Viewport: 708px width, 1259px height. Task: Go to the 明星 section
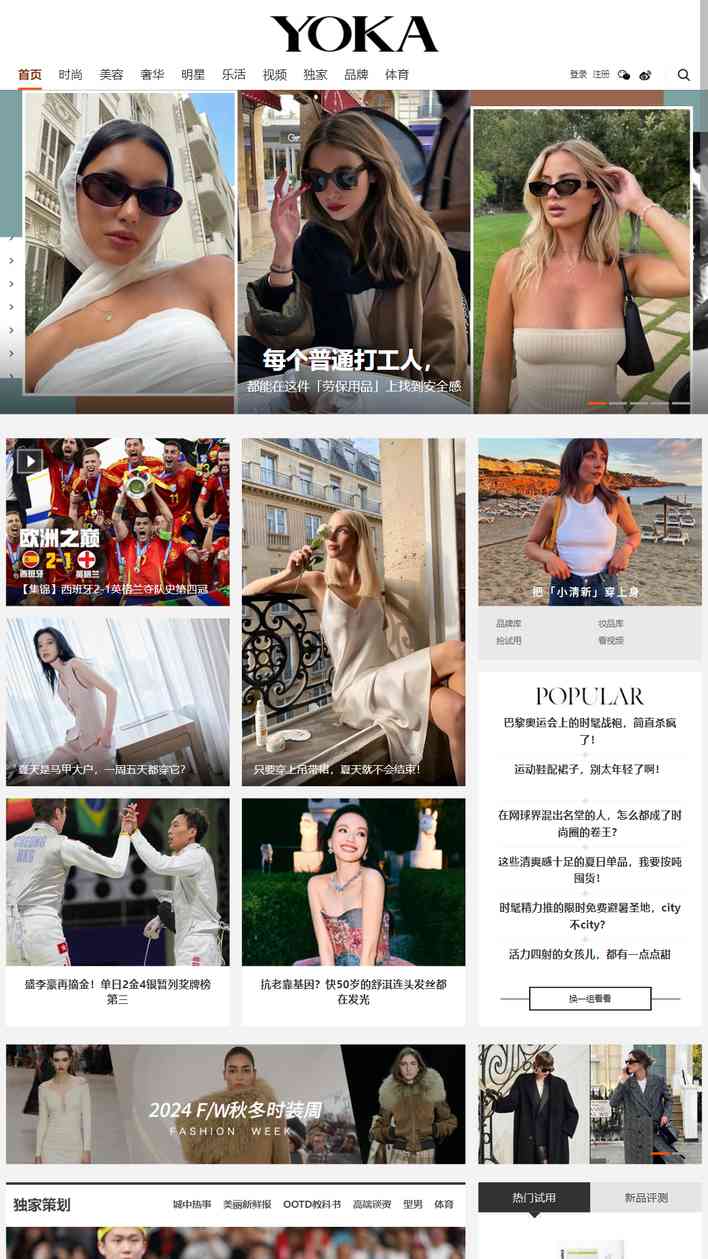click(x=193, y=75)
